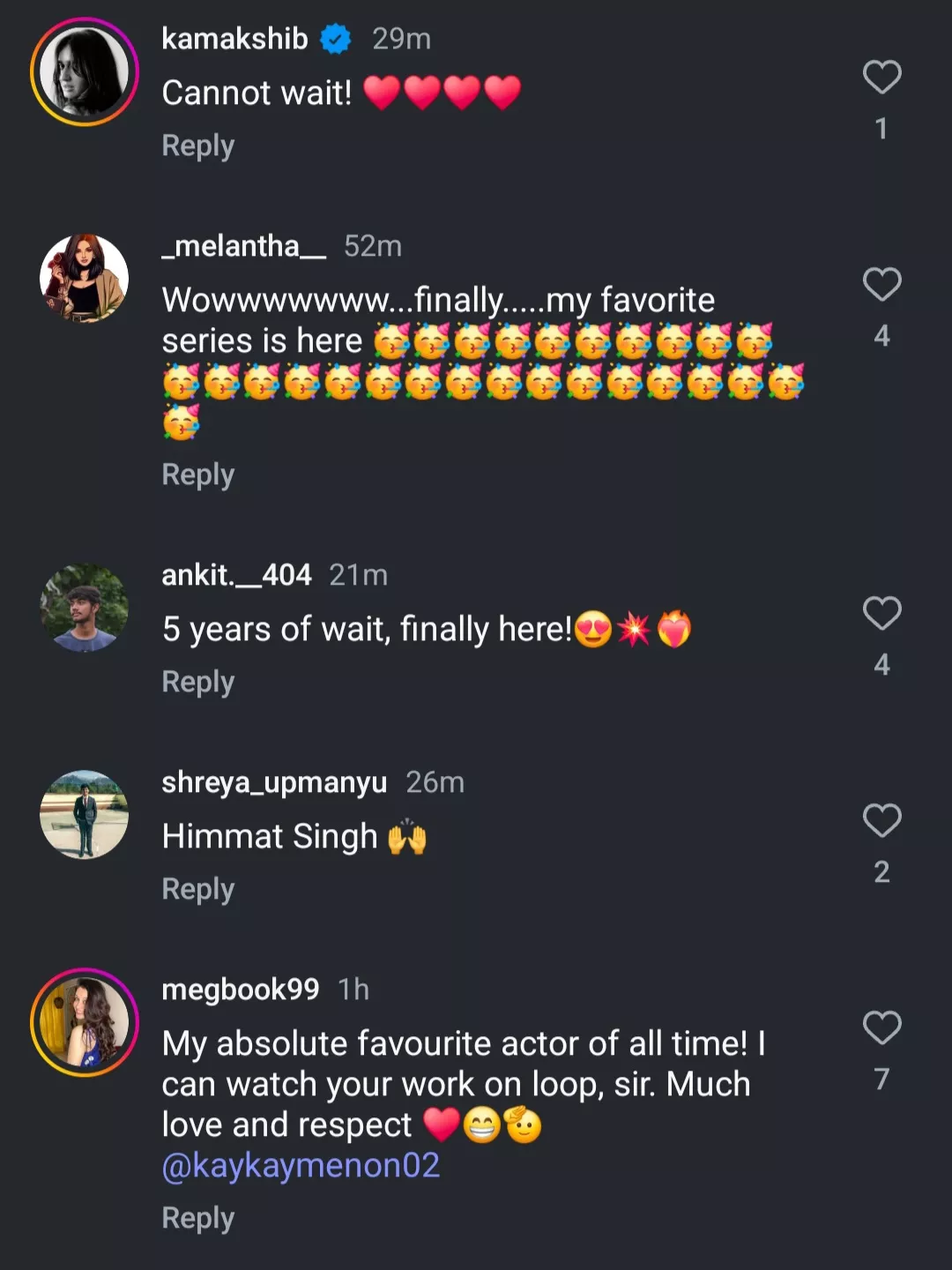The height and width of the screenshot is (1270, 952).
Task: Like _melantha__'s comment
Action: [x=881, y=285]
